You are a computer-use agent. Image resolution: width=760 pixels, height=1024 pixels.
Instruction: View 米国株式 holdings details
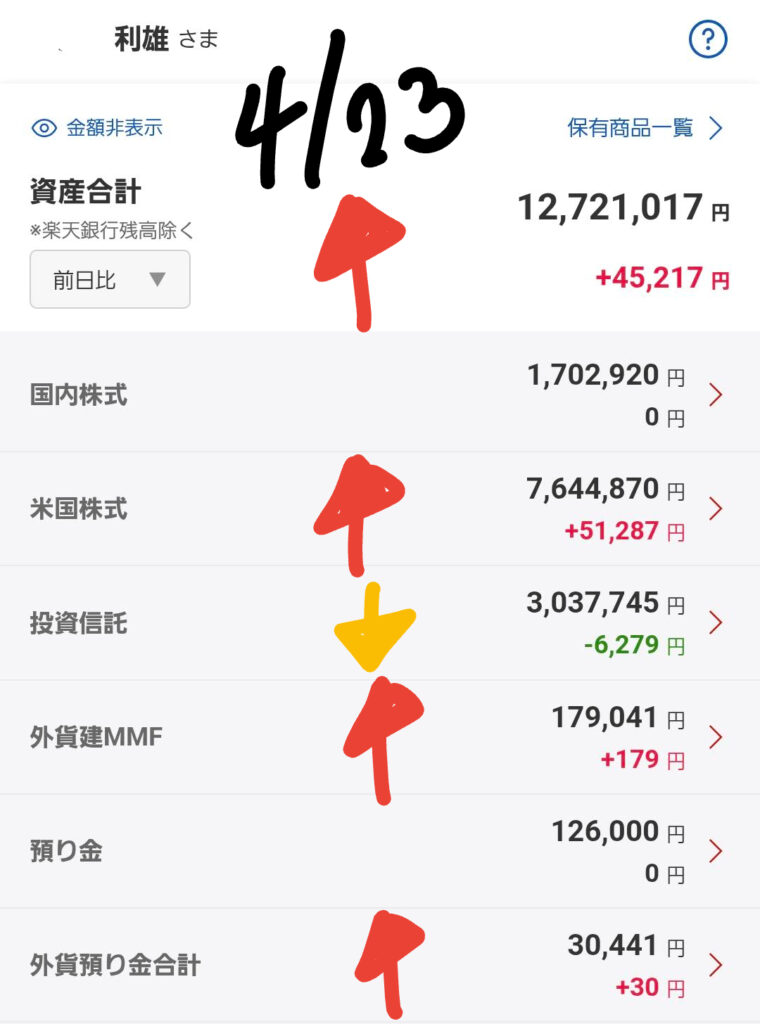coord(380,508)
